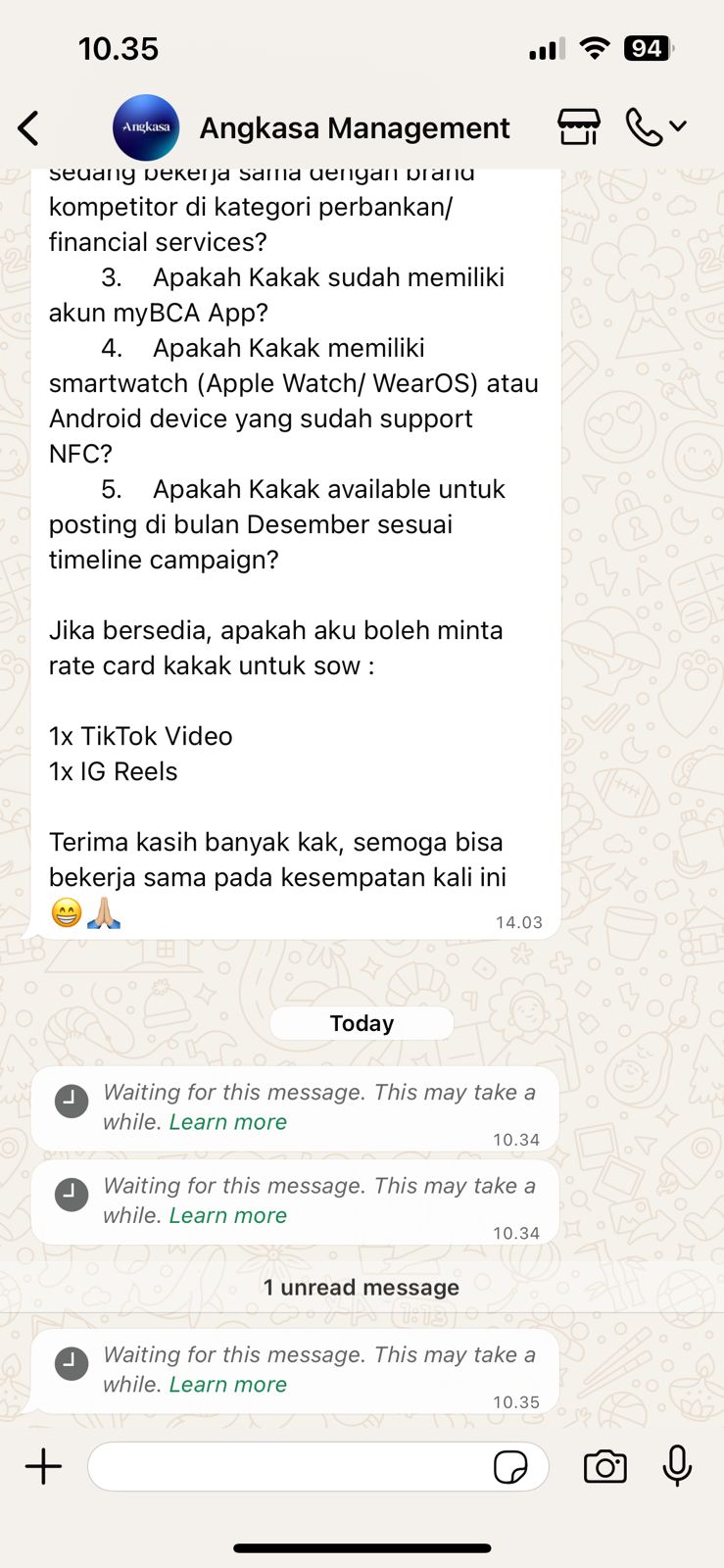Start a call with Angkasa Management
The height and width of the screenshot is (1568, 724).
(645, 127)
